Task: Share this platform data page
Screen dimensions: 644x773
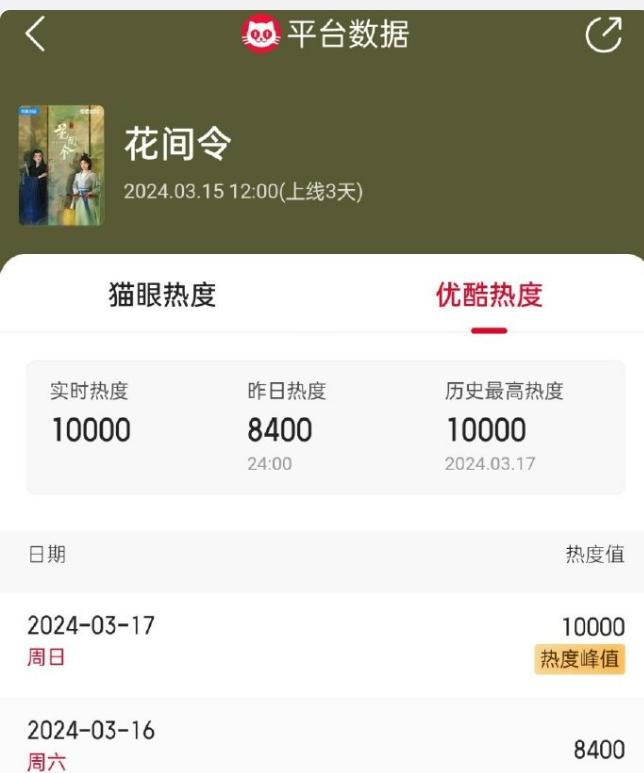Action: 603,35
